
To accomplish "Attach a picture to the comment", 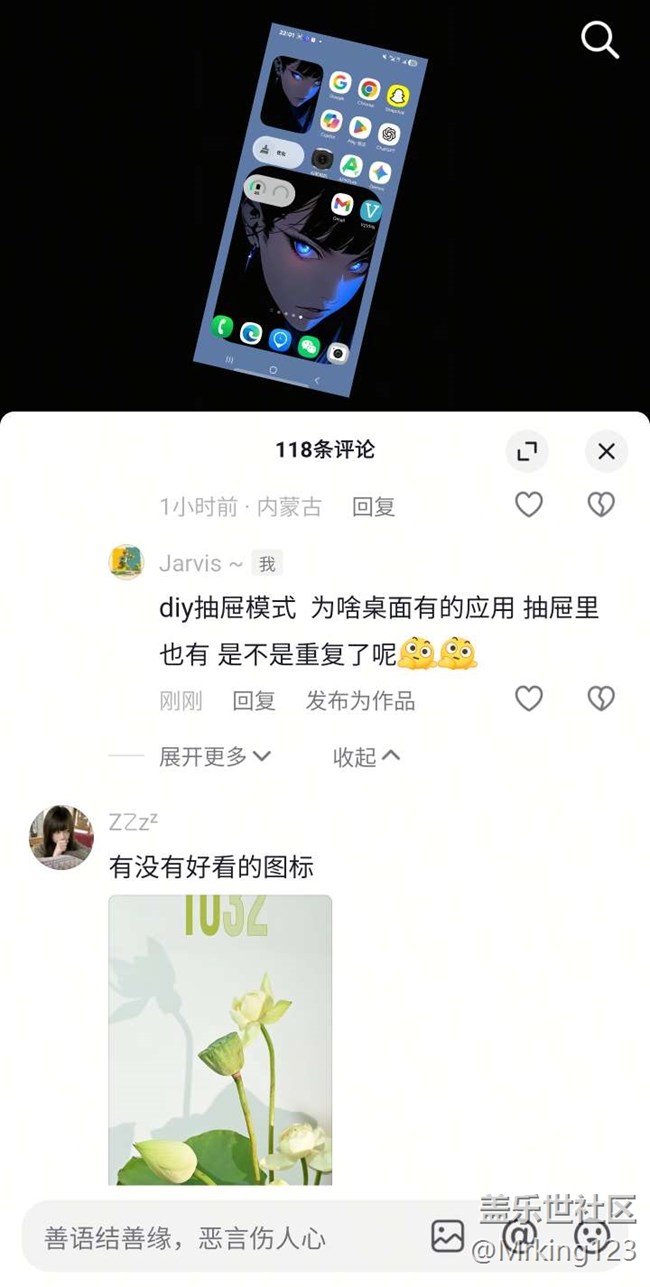I will [448, 1236].
